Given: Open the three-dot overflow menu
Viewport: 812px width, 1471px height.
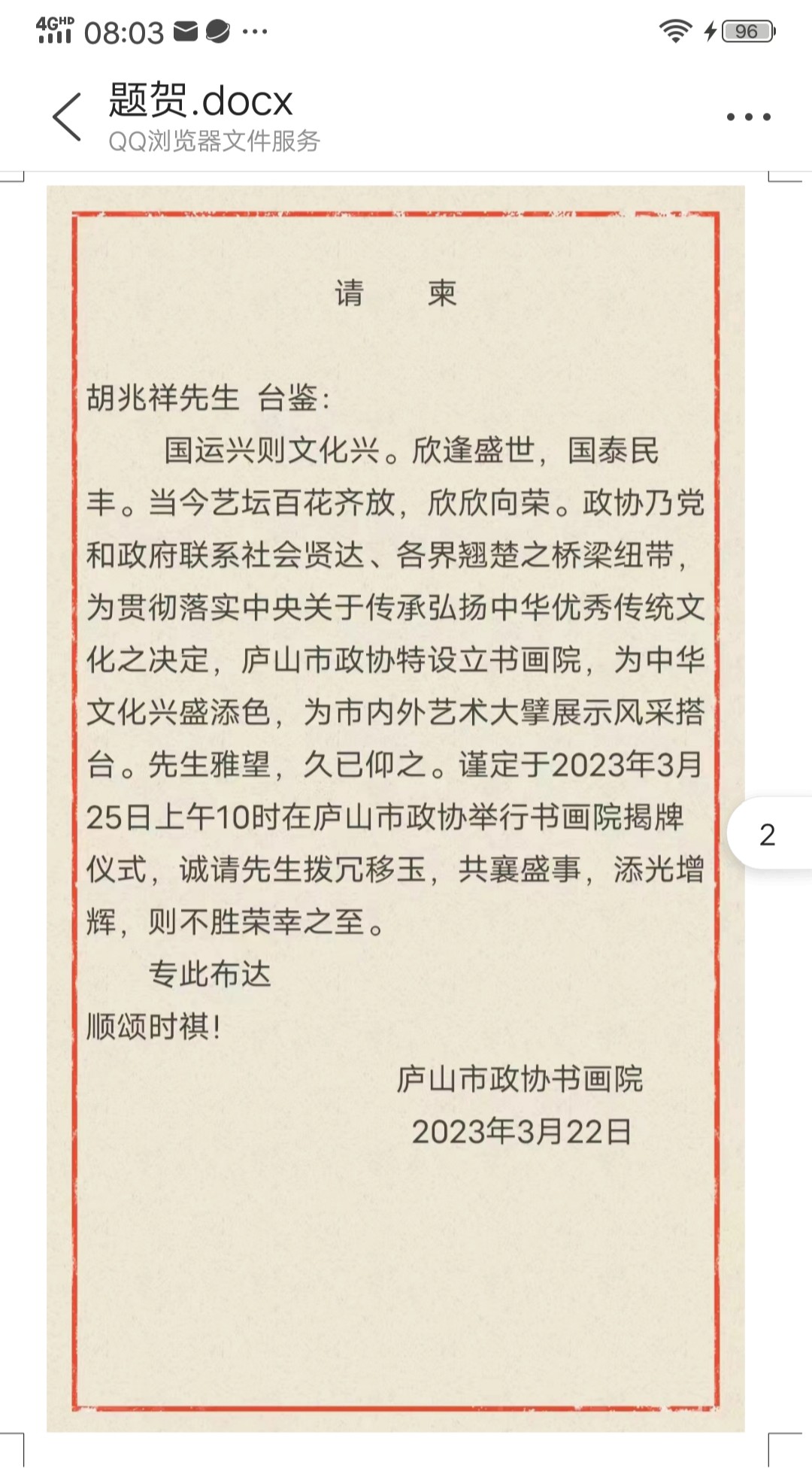Looking at the screenshot, I should click(748, 117).
